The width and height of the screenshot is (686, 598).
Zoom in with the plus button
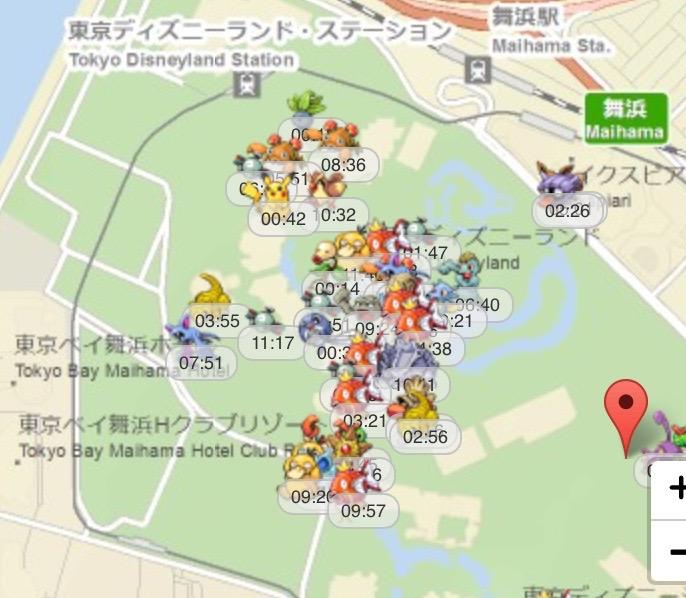tap(677, 489)
